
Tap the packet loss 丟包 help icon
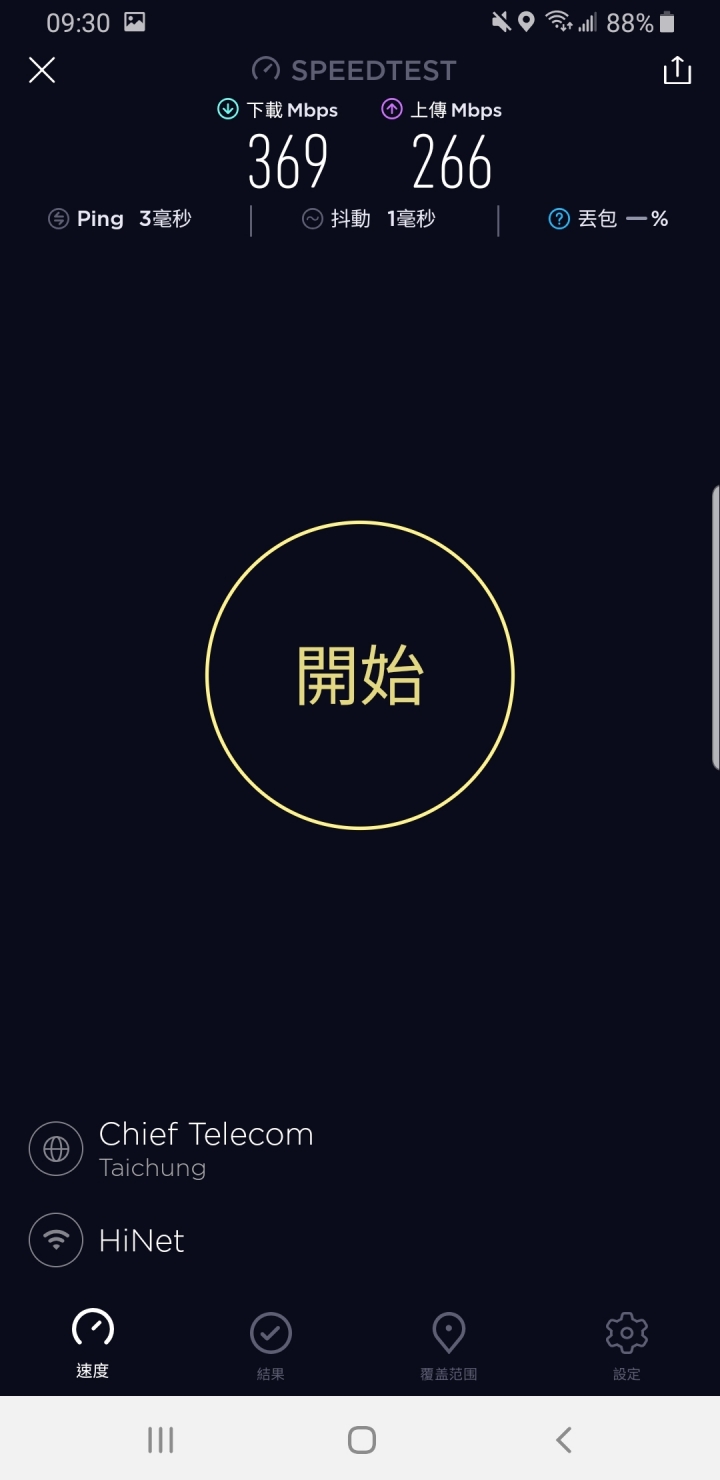[559, 219]
